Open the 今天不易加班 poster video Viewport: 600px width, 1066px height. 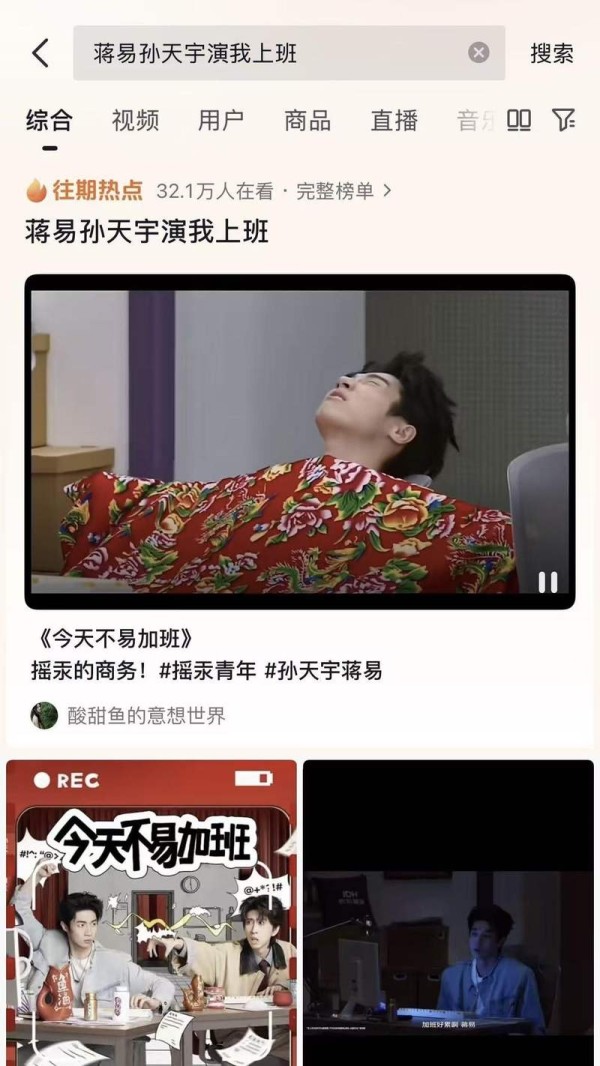point(151,910)
